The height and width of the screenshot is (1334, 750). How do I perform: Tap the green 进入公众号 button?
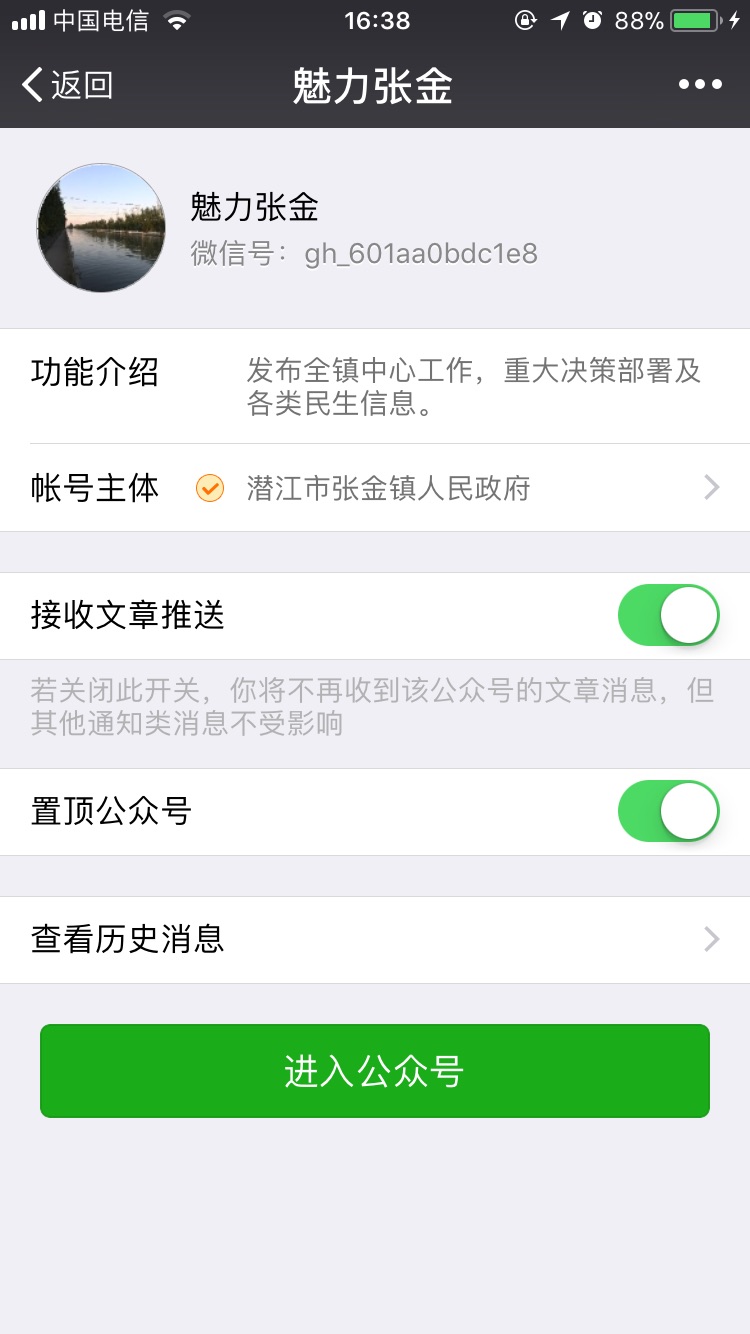(375, 1071)
